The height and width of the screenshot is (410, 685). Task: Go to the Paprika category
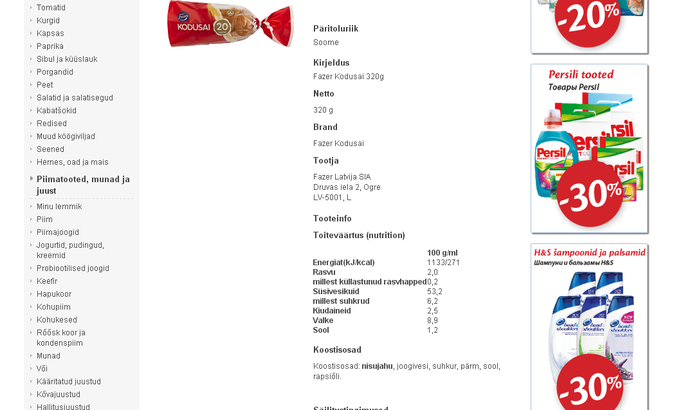click(x=50, y=46)
